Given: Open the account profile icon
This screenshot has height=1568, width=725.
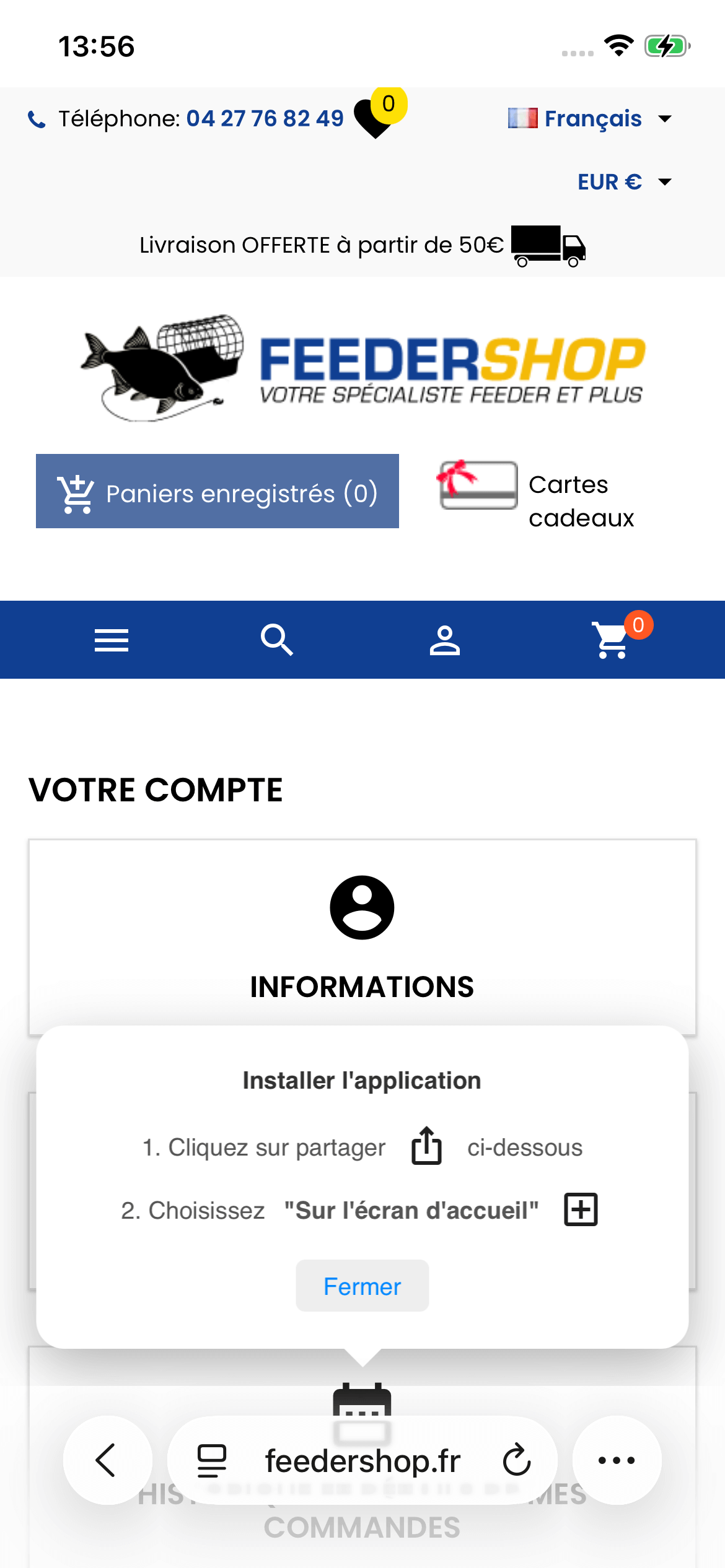Looking at the screenshot, I should click(444, 640).
